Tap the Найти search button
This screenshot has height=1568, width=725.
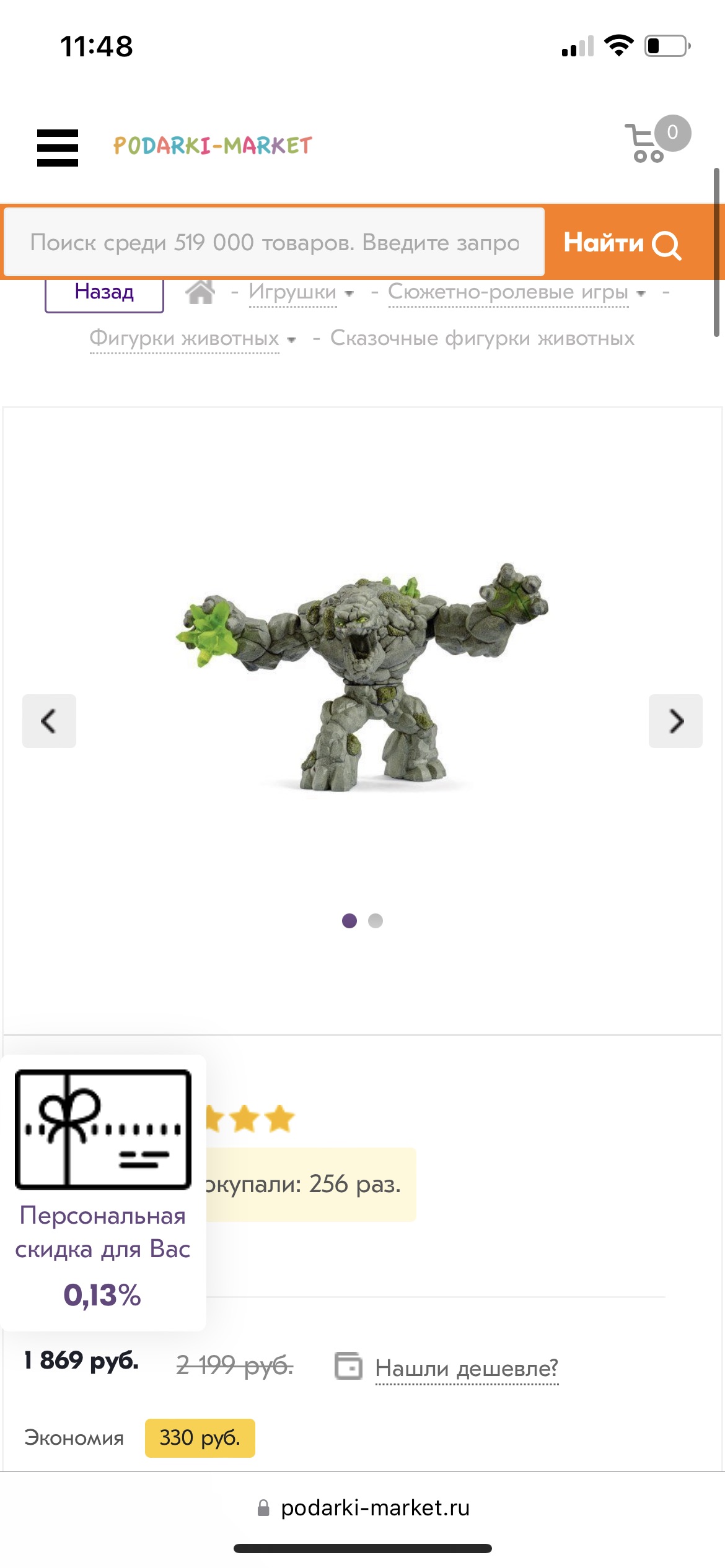[x=622, y=243]
